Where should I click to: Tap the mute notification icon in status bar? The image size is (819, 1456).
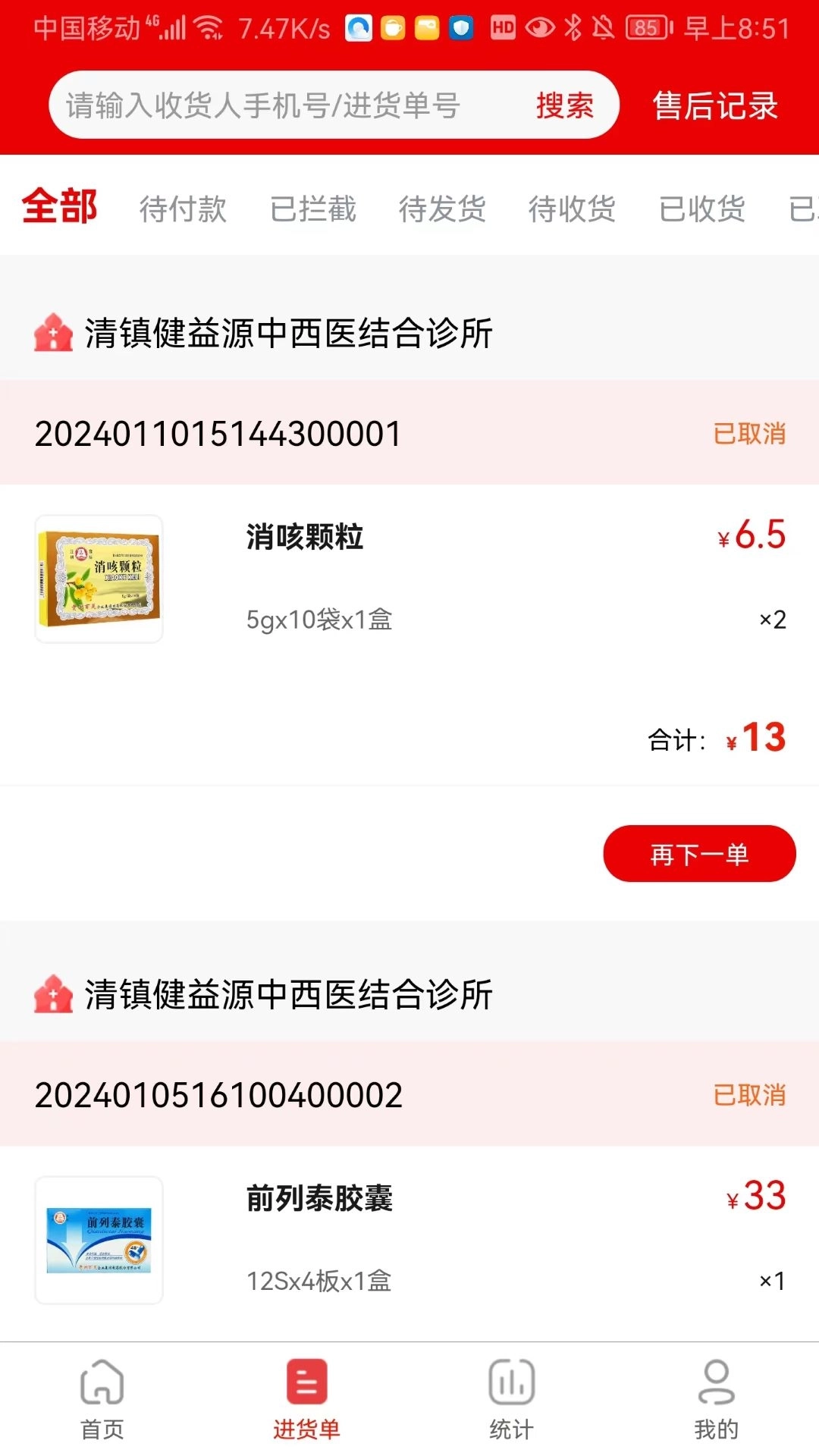click(x=604, y=27)
